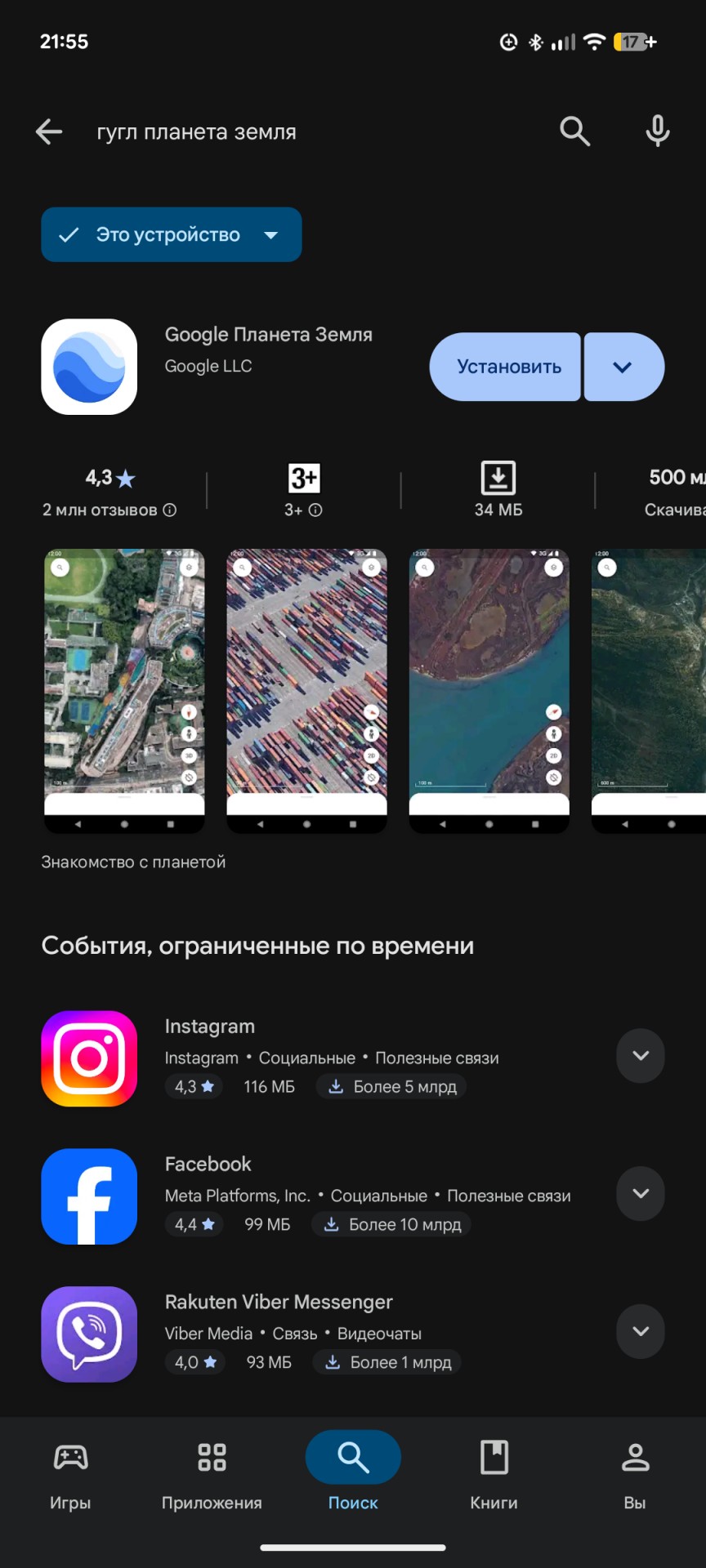
Task: Go back using the arrow icon
Action: click(x=49, y=131)
